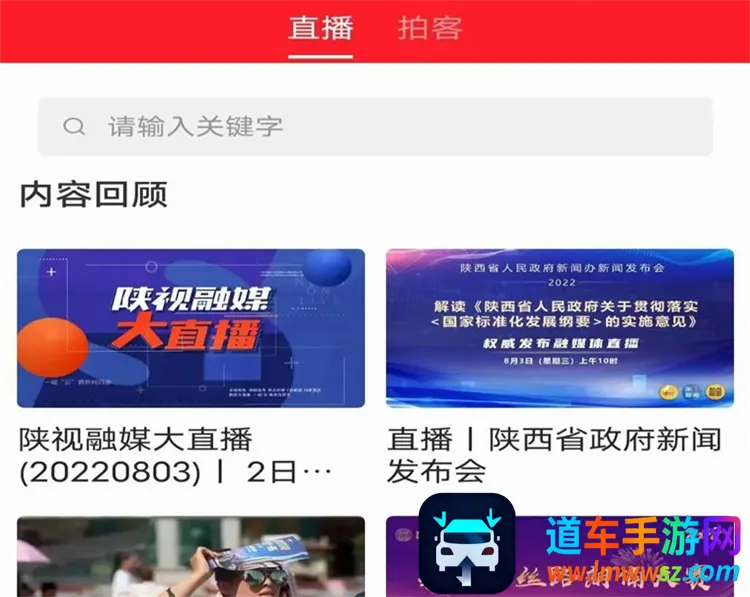The image size is (750, 597).
Task: Open the card showing a person with sunglasses
Action: coord(191,558)
